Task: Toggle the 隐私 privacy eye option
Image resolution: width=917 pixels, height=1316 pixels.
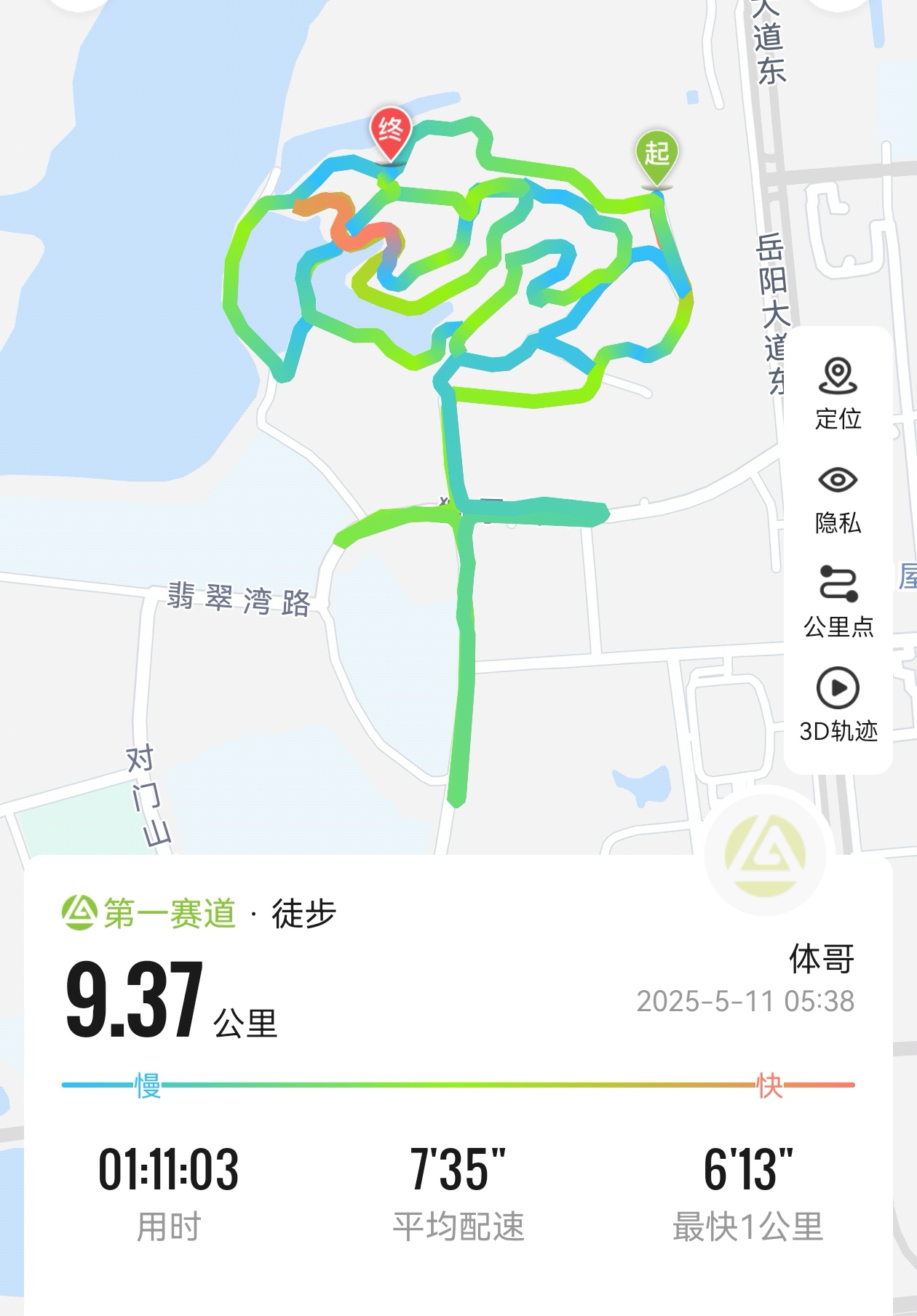Action: pyautogui.click(x=838, y=498)
